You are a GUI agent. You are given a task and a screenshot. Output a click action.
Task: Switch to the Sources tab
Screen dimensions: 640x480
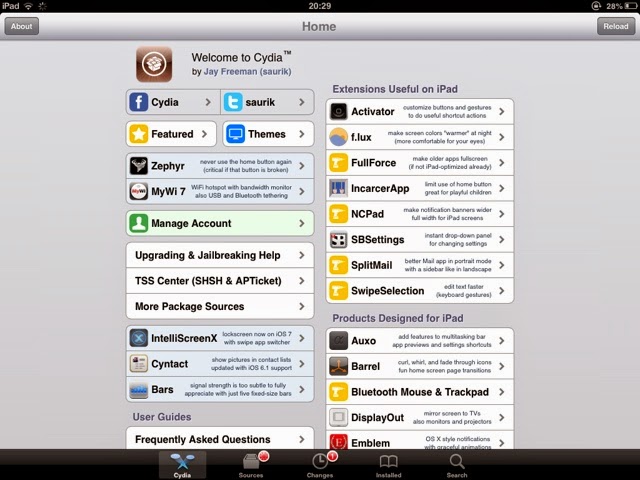[x=251, y=464]
